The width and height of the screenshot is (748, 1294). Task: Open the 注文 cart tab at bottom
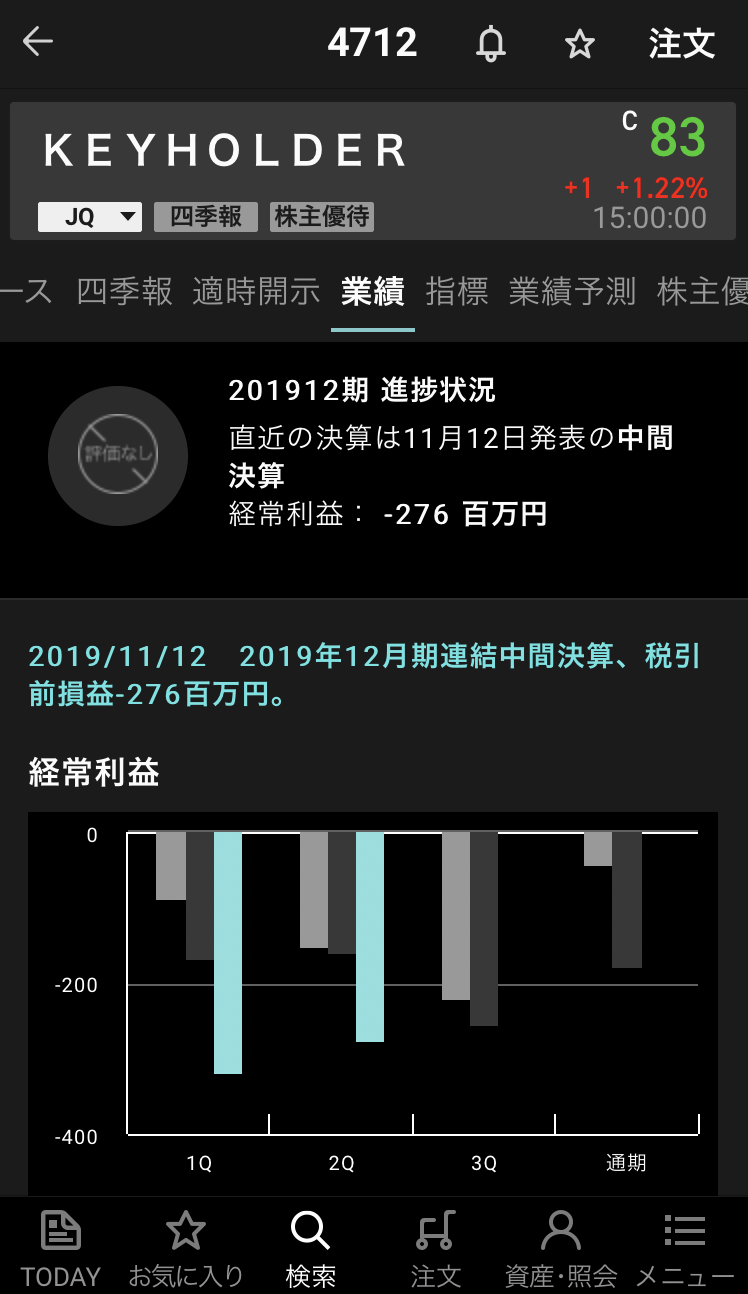[436, 1246]
